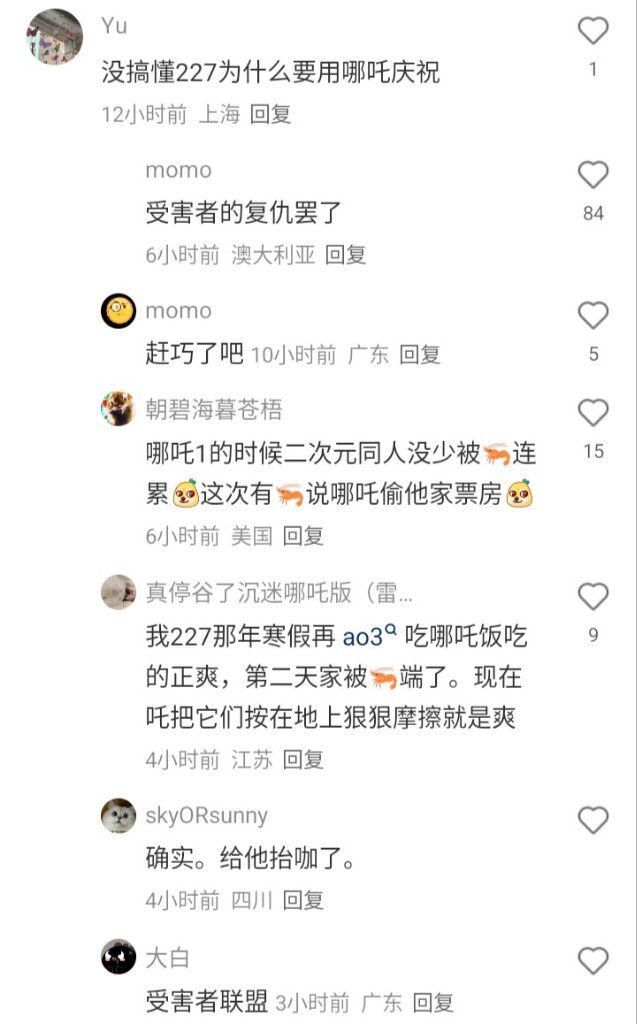Open 朝碧海暮苍梧's profile avatar

[118, 408]
